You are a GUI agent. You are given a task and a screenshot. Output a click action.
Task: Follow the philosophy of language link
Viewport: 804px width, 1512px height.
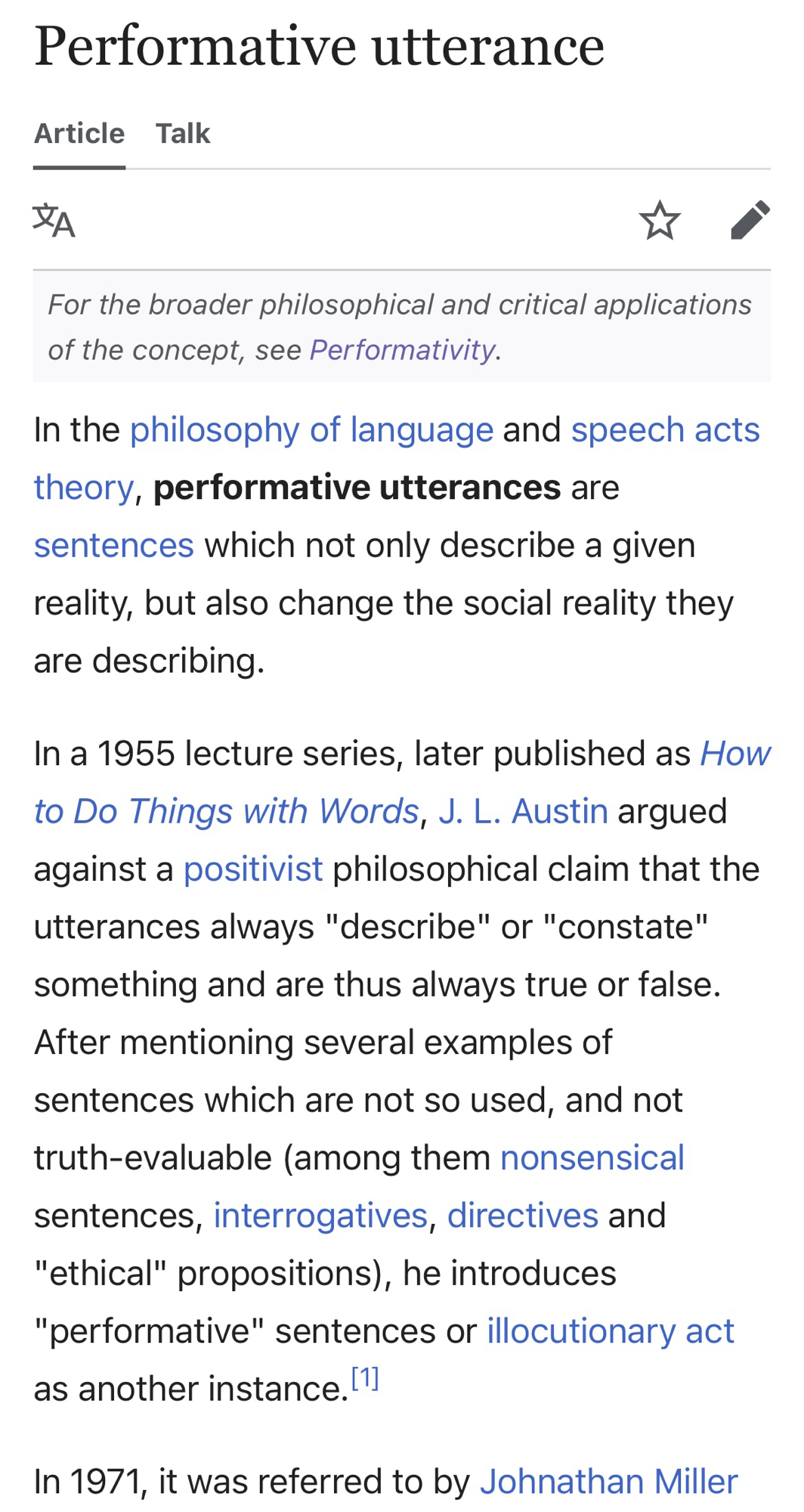pyautogui.click(x=311, y=430)
